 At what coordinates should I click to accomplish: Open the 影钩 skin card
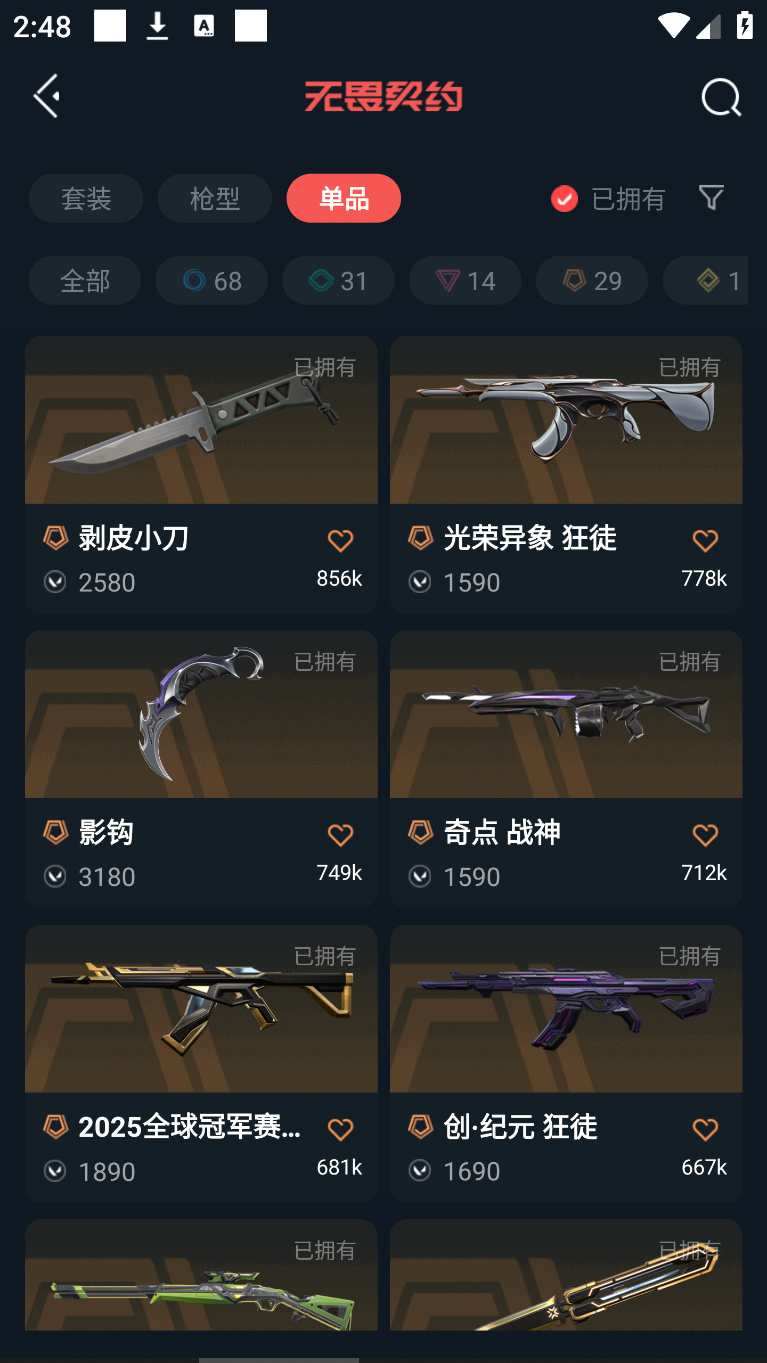click(x=201, y=769)
